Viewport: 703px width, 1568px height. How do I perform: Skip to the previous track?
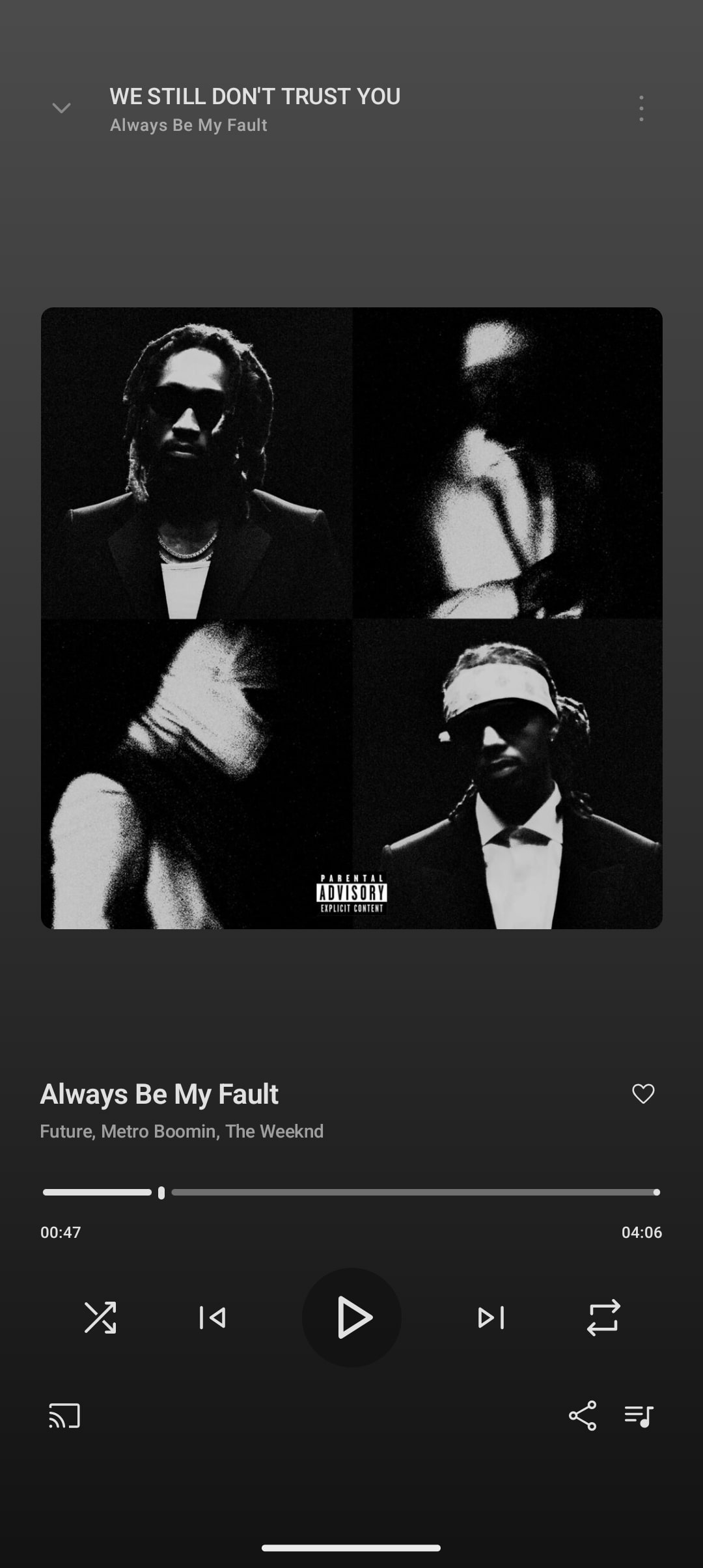[212, 1317]
